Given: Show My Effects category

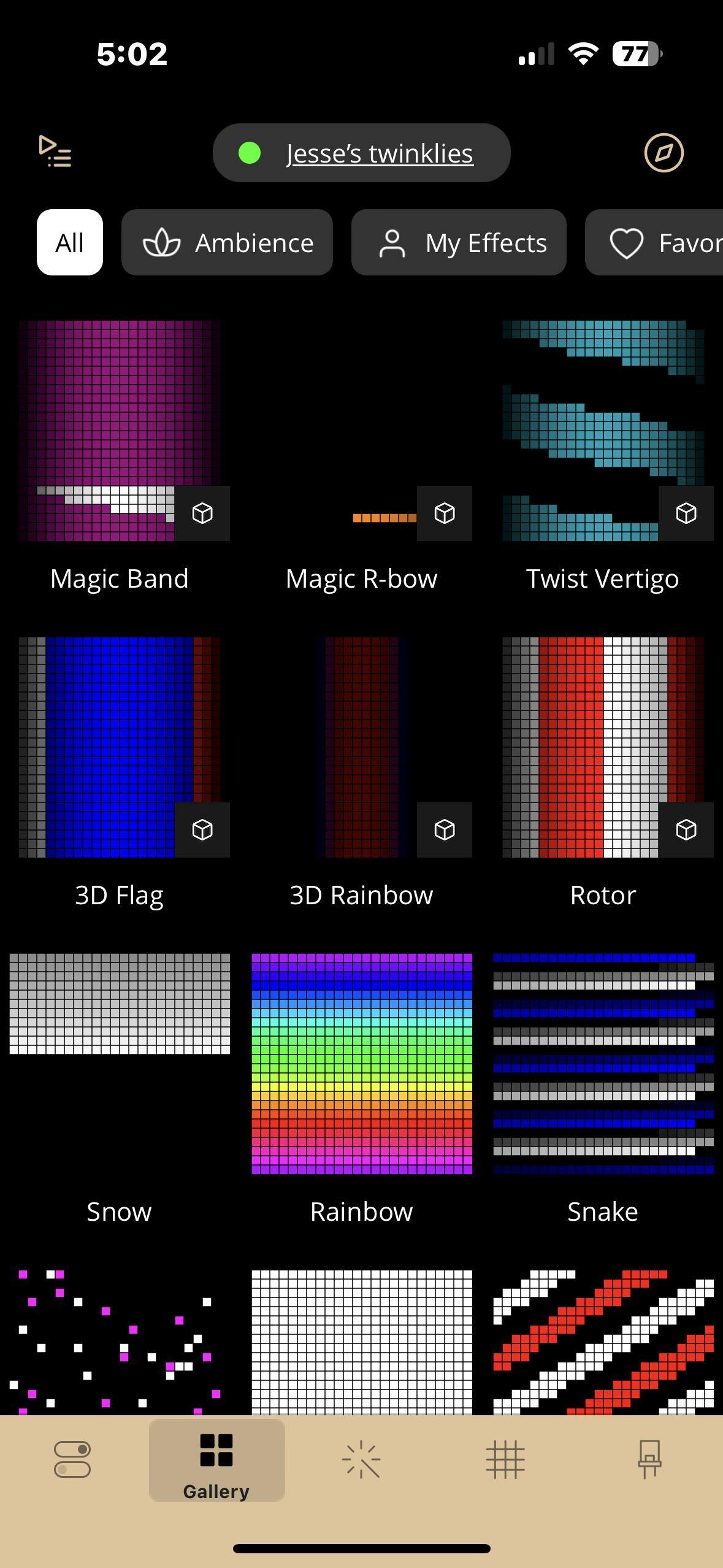Looking at the screenshot, I should [x=459, y=242].
